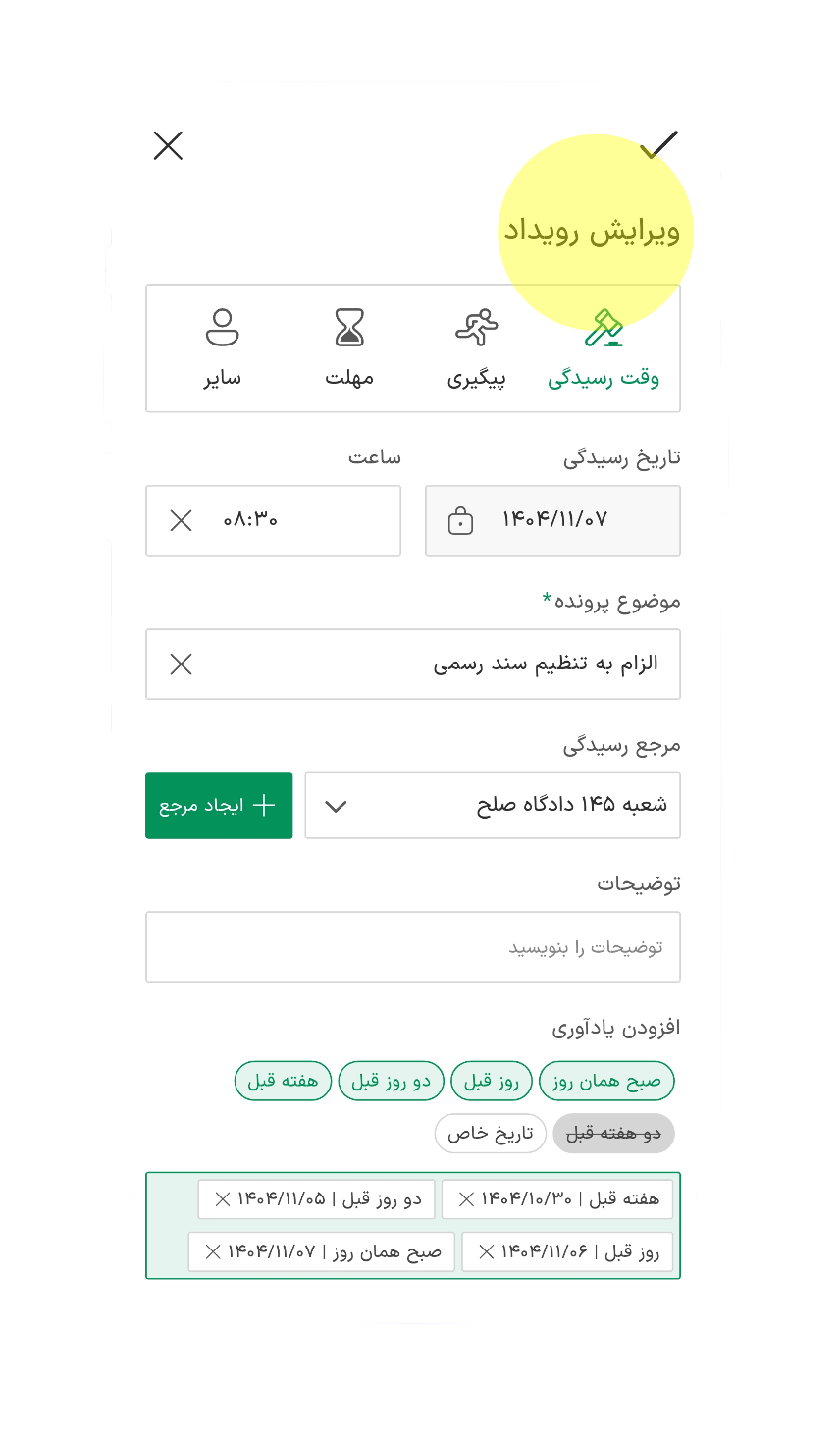This screenshot has width=840, height=1435.
Task: Select the وقت رسیدگی event type
Action: point(604,349)
